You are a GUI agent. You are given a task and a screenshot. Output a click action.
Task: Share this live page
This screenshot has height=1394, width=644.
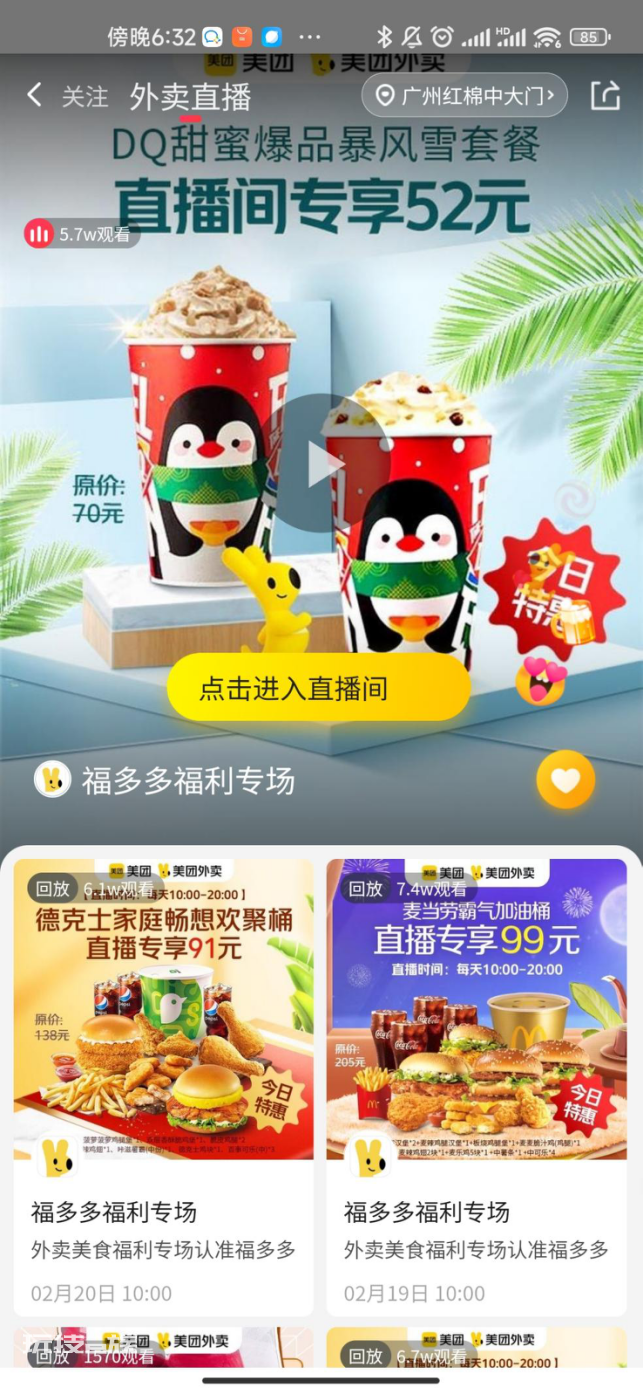click(605, 96)
